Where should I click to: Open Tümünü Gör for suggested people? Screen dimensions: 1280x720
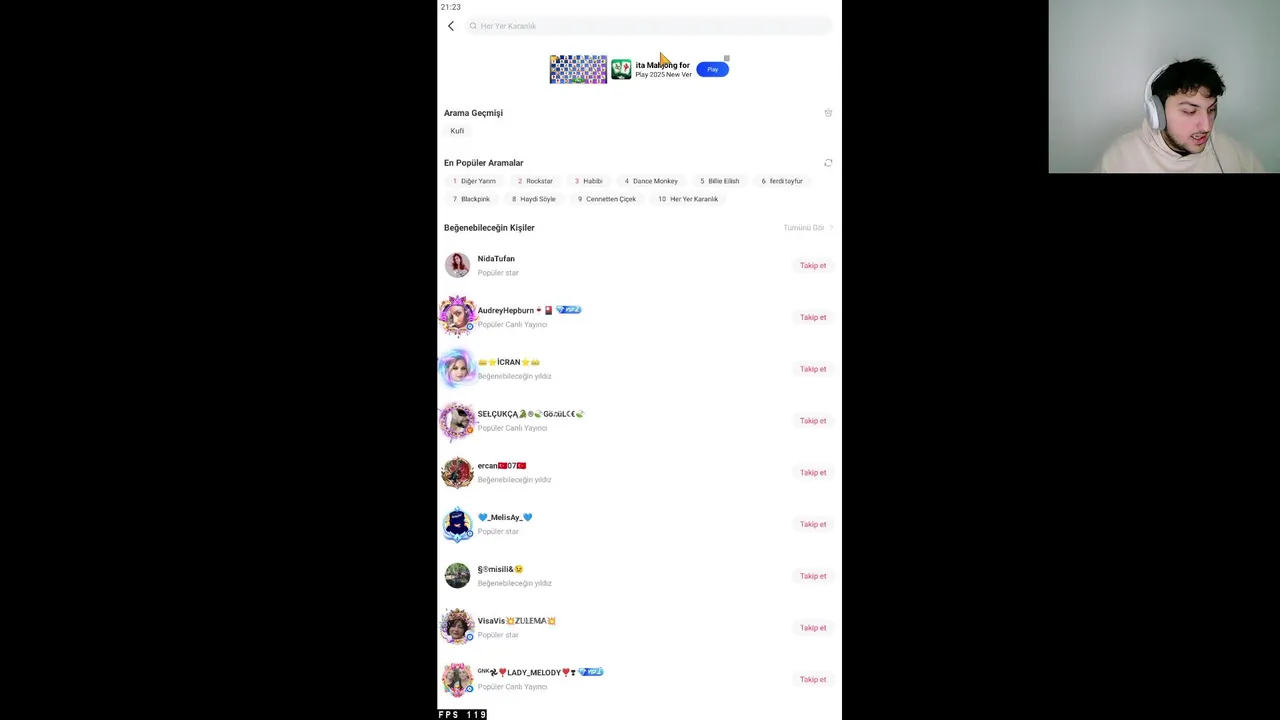pyautogui.click(x=807, y=228)
